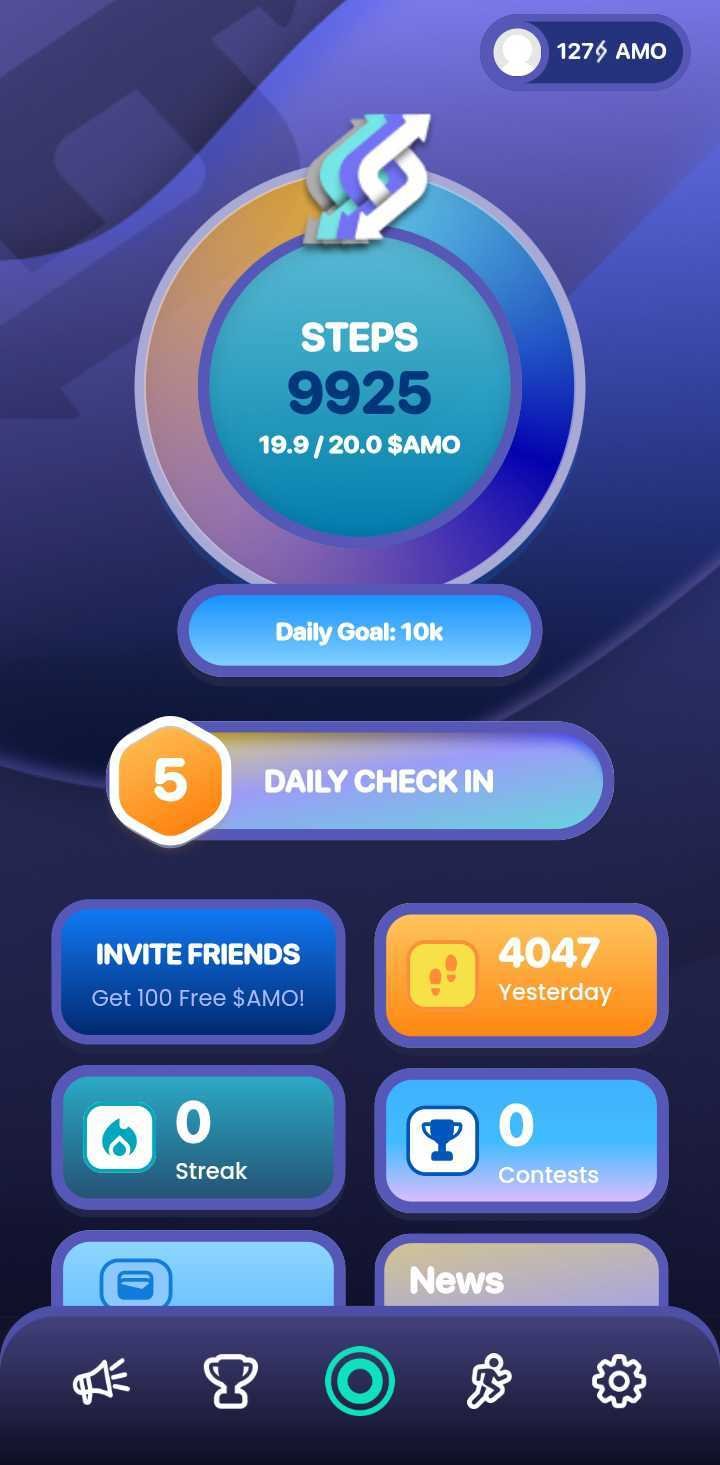Image resolution: width=720 pixels, height=1465 pixels.
Task: Open the settings gear tab
Action: [x=619, y=1382]
